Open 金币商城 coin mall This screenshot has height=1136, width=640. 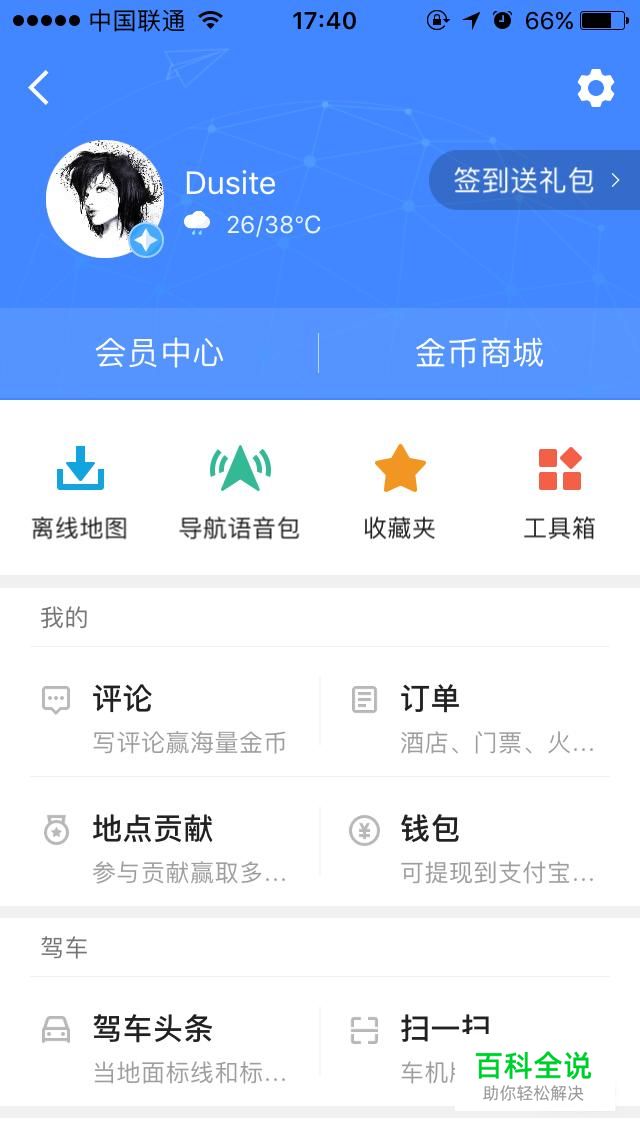click(479, 353)
